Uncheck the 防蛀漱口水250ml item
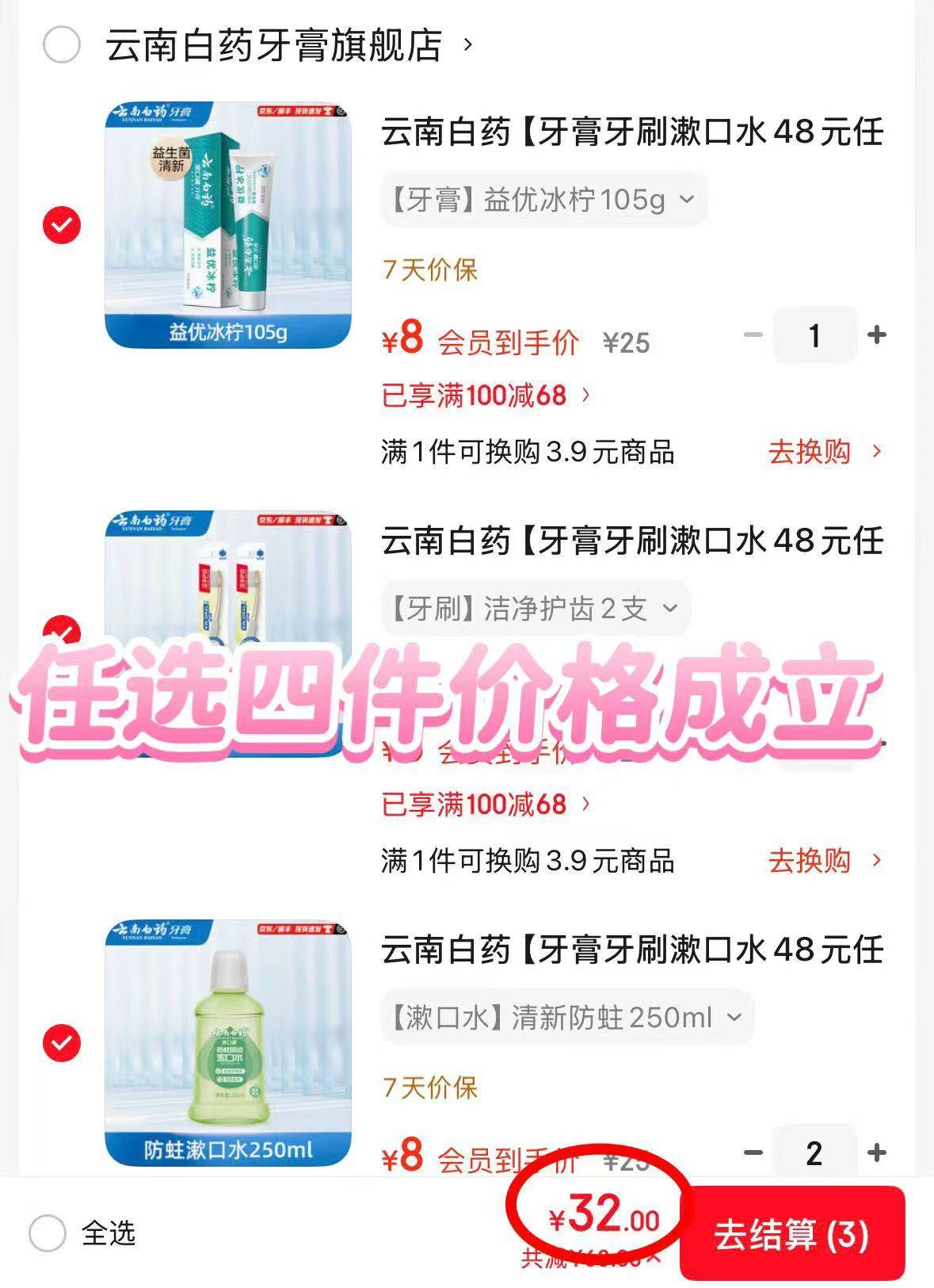The width and height of the screenshot is (934, 1288). click(61, 1042)
